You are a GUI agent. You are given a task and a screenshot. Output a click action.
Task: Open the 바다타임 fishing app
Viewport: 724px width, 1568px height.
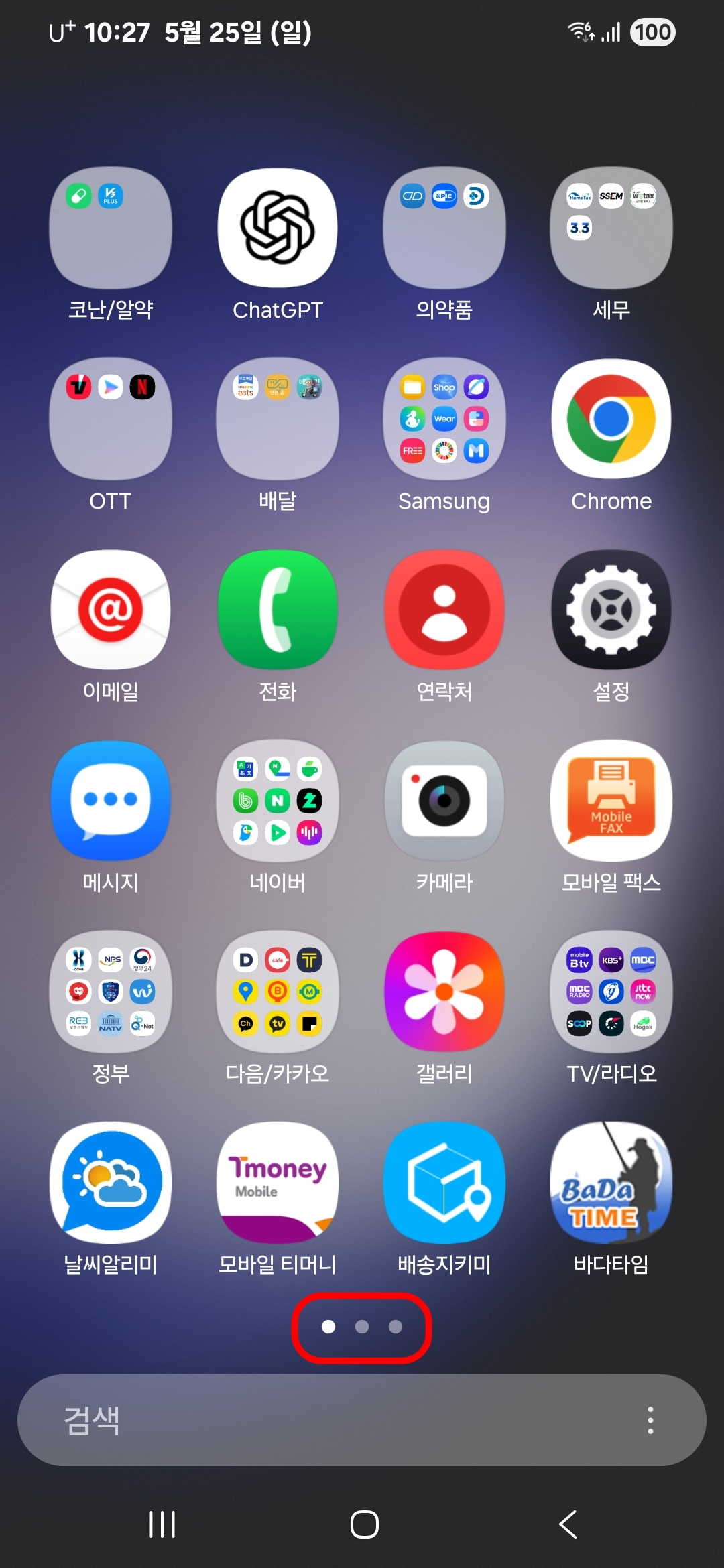click(x=611, y=1183)
